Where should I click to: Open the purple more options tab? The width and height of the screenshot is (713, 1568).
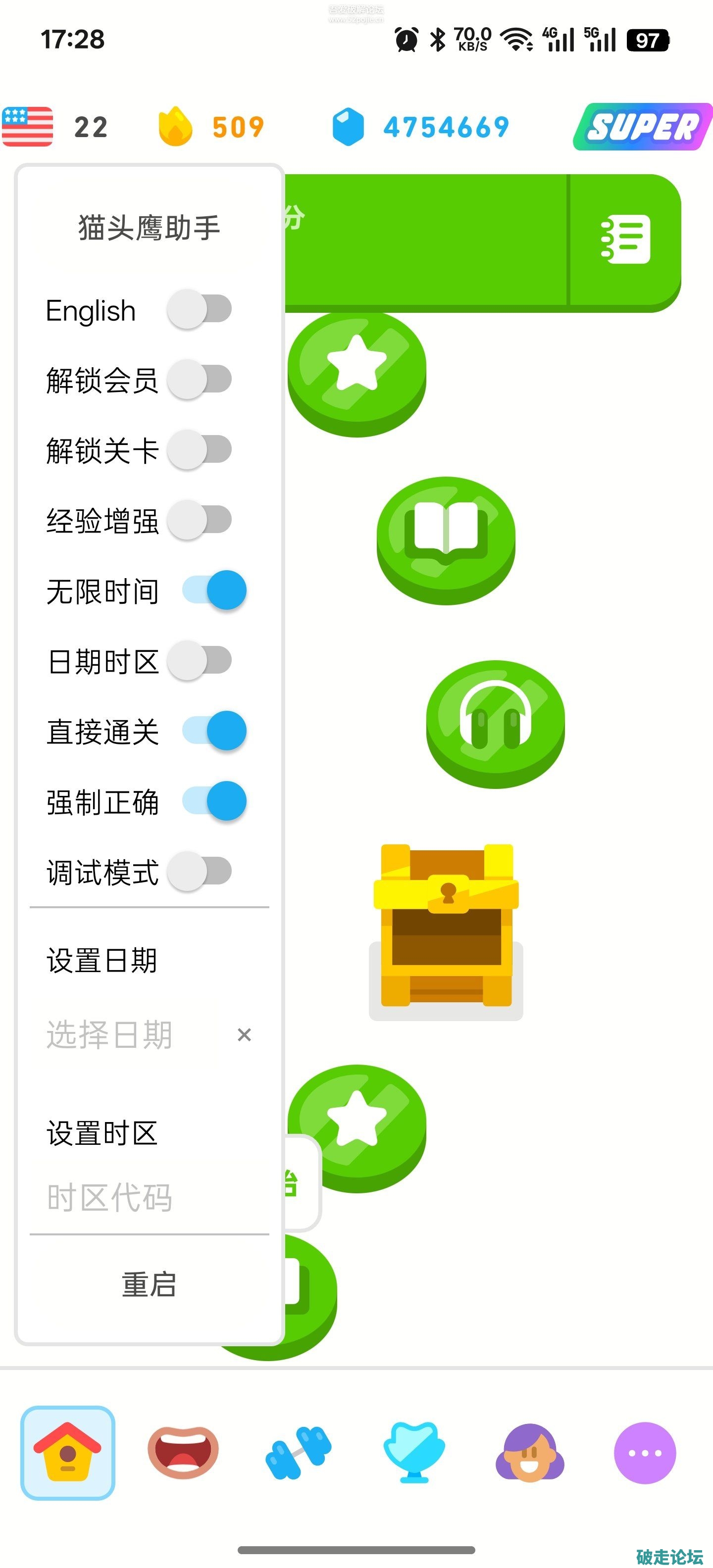(x=645, y=1452)
